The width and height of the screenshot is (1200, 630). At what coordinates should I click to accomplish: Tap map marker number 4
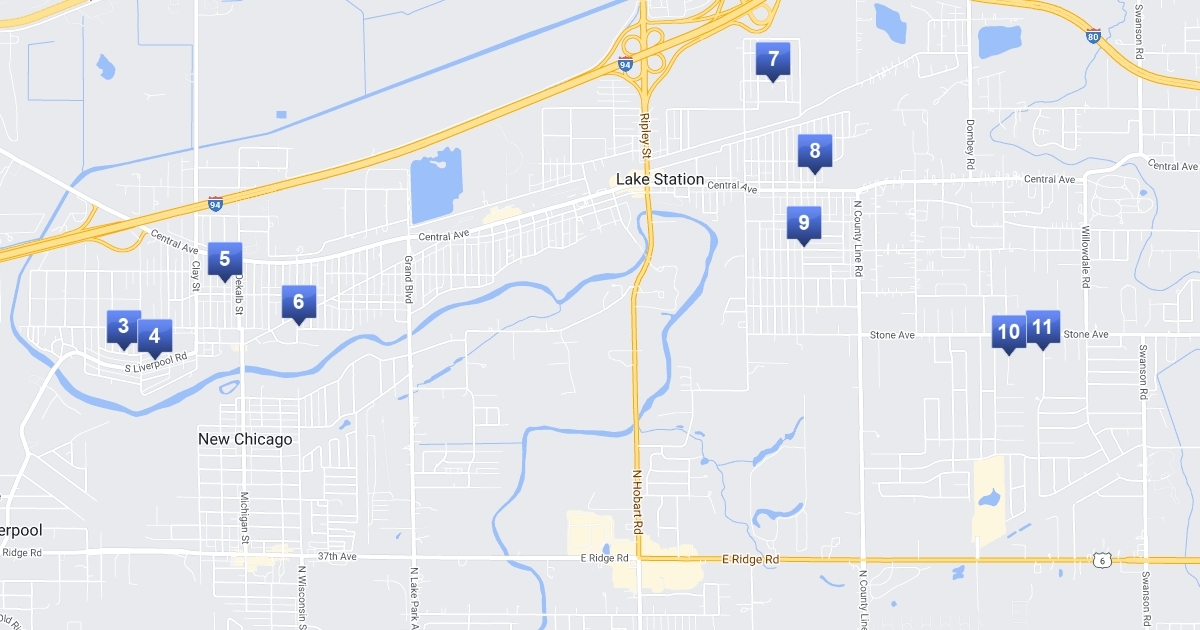(155, 336)
